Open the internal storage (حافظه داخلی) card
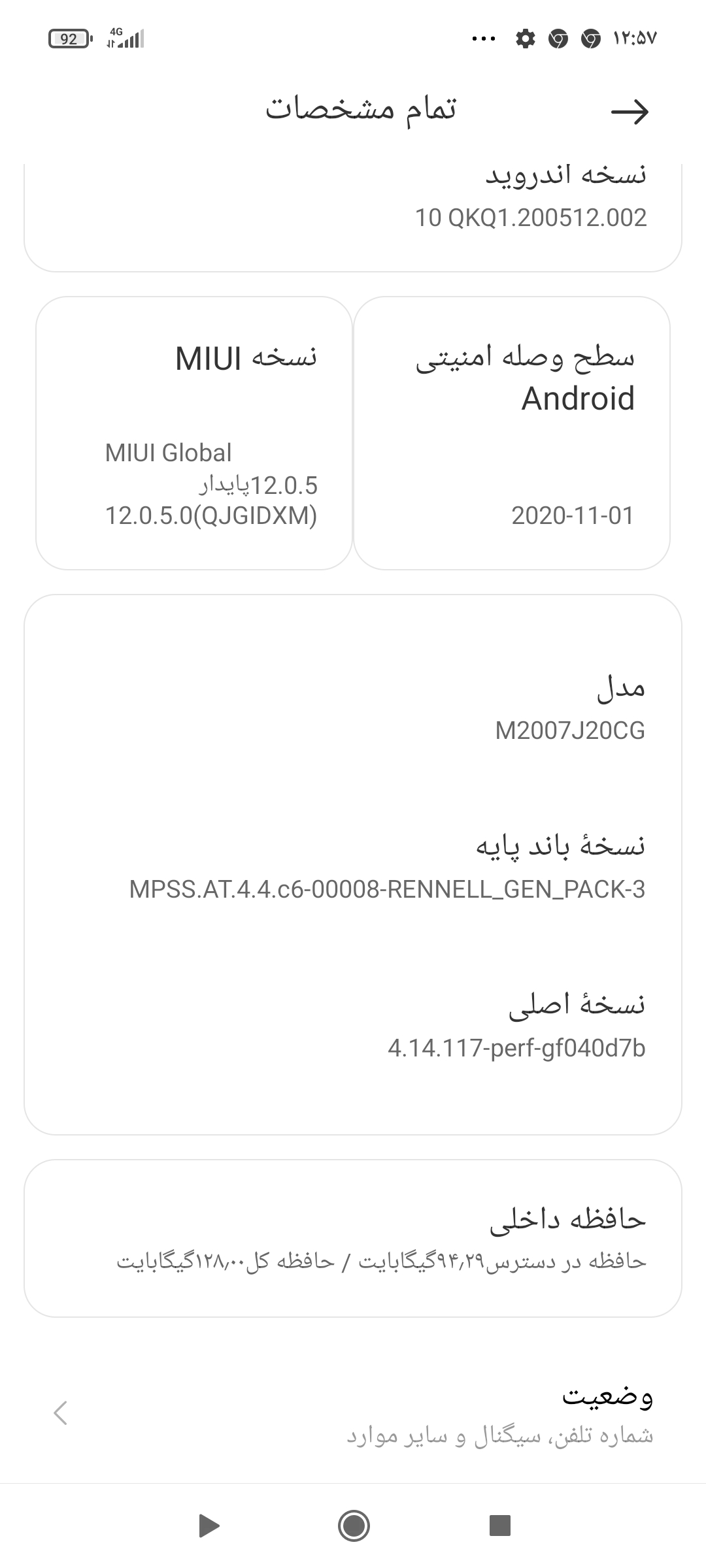 tap(353, 1239)
